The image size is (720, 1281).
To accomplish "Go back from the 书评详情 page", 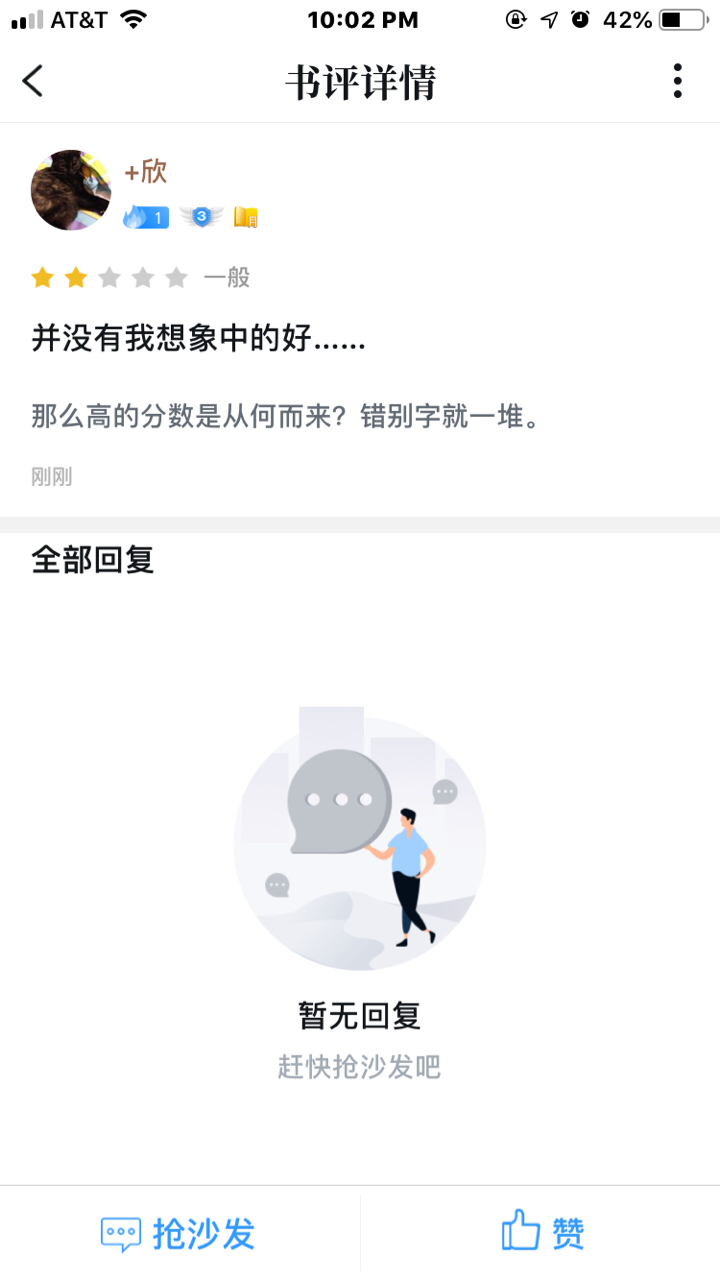I will tap(33, 81).
